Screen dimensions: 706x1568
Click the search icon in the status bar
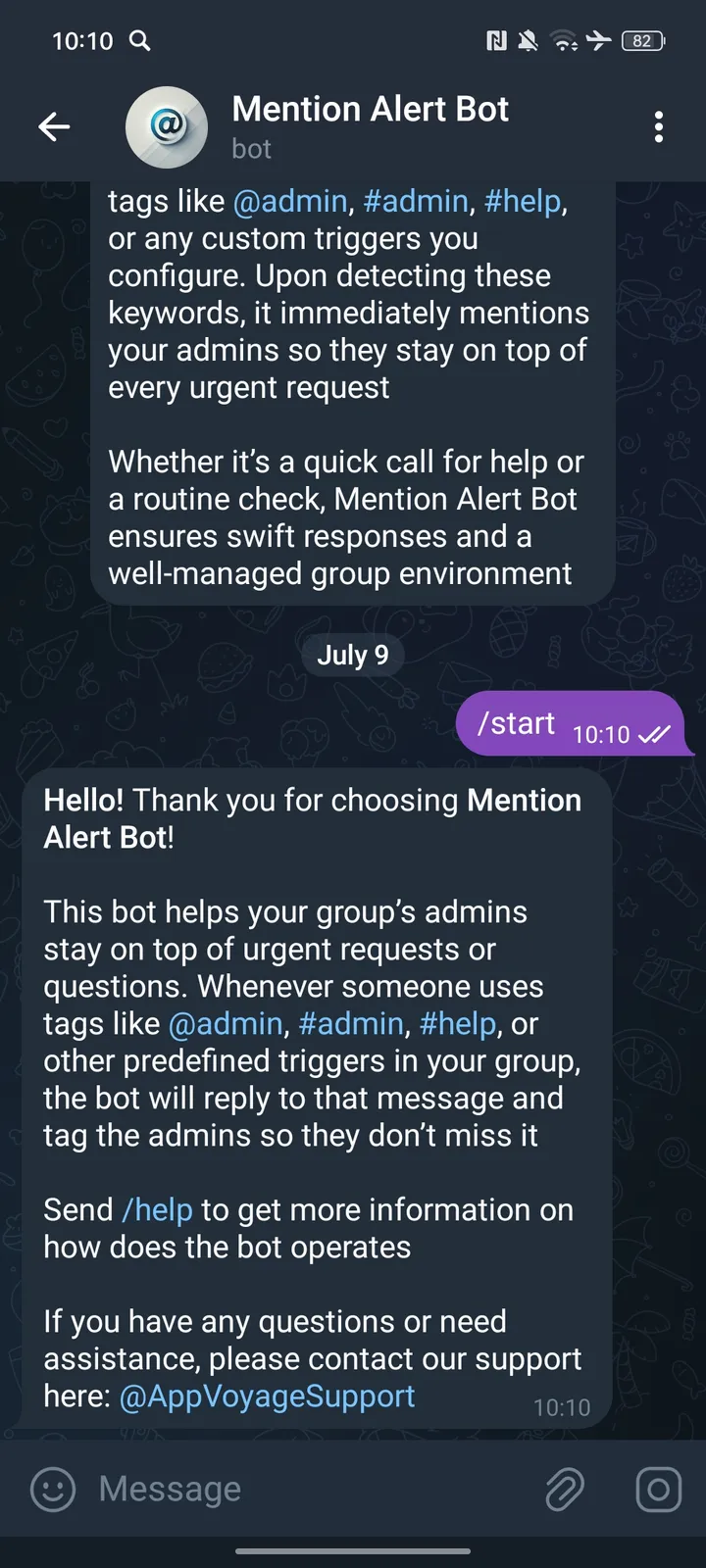click(x=139, y=41)
